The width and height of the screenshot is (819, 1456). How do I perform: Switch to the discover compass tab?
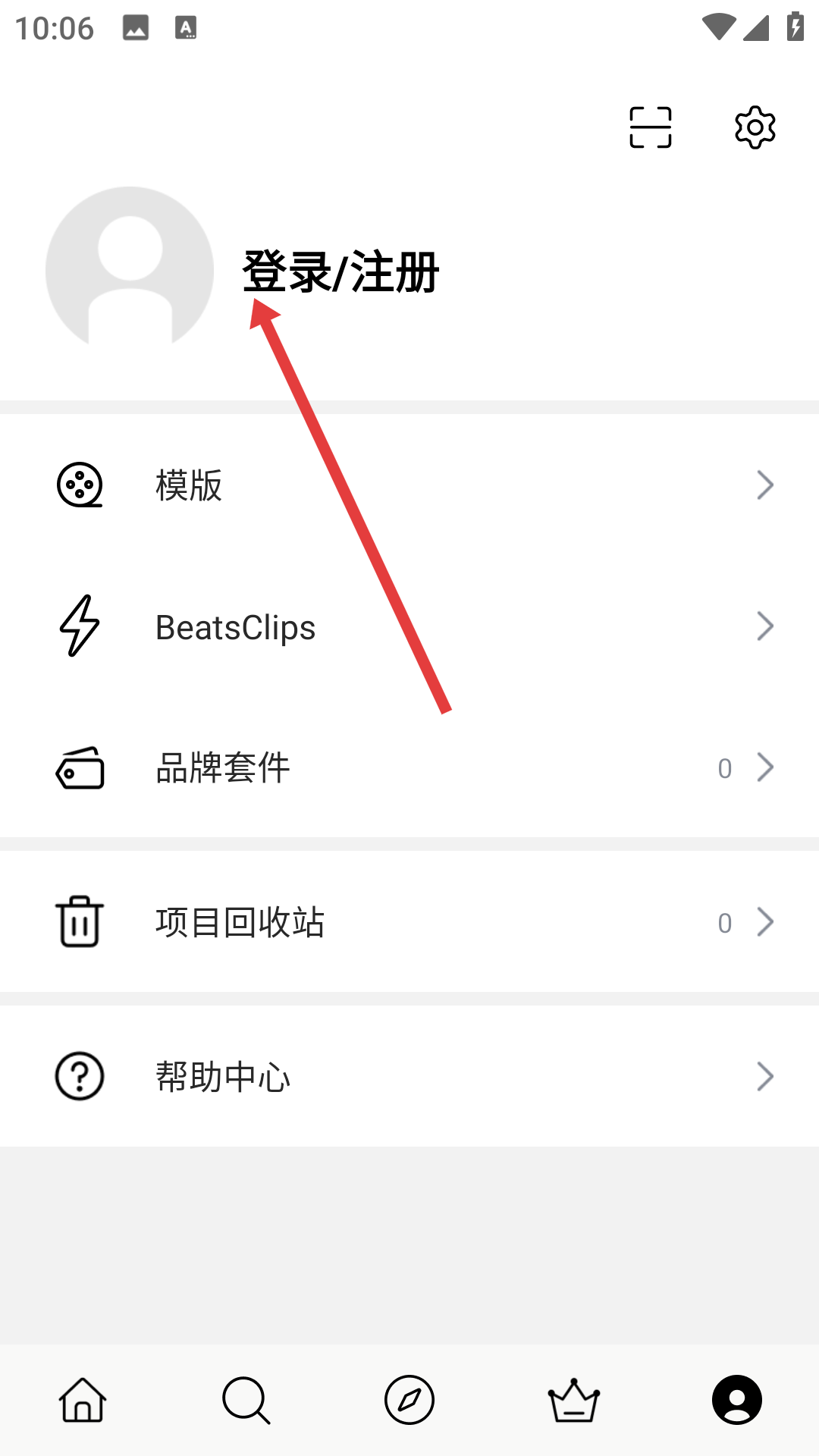coord(409,1400)
